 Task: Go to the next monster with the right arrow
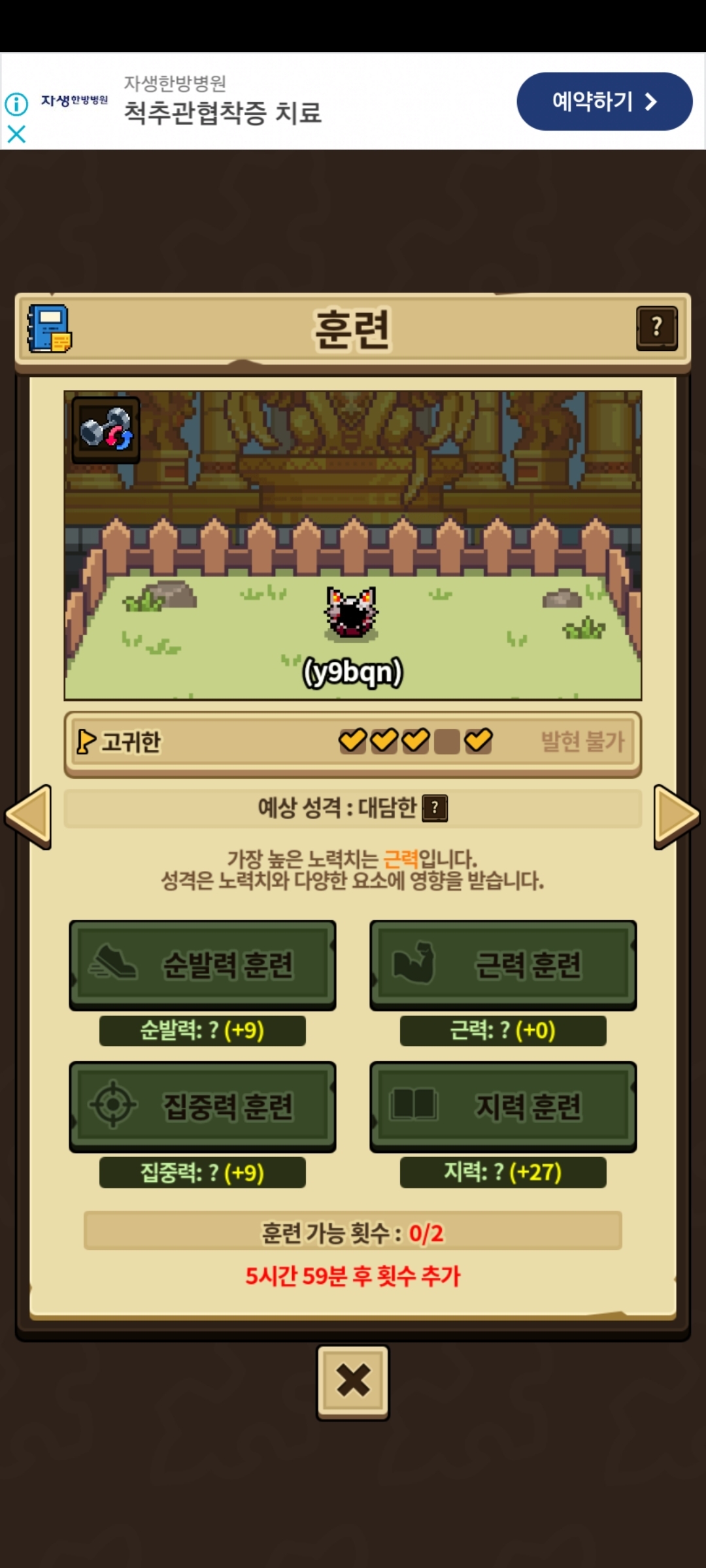[676, 816]
